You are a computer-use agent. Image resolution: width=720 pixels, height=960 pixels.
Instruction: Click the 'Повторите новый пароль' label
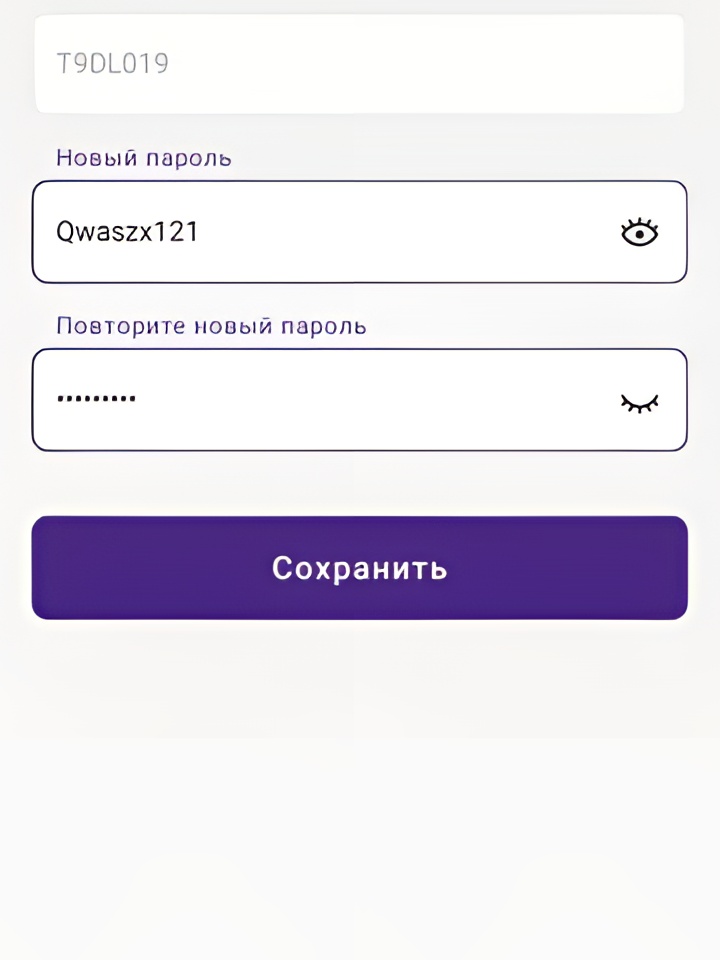[x=211, y=325]
